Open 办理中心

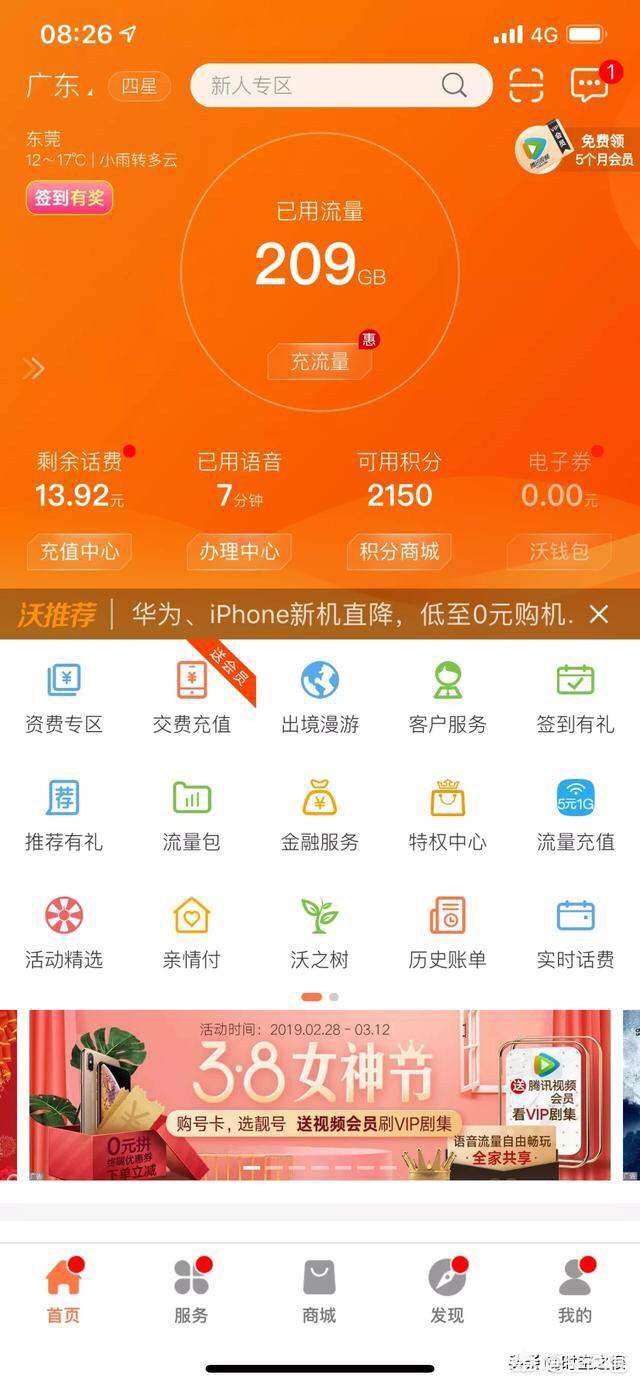(239, 551)
